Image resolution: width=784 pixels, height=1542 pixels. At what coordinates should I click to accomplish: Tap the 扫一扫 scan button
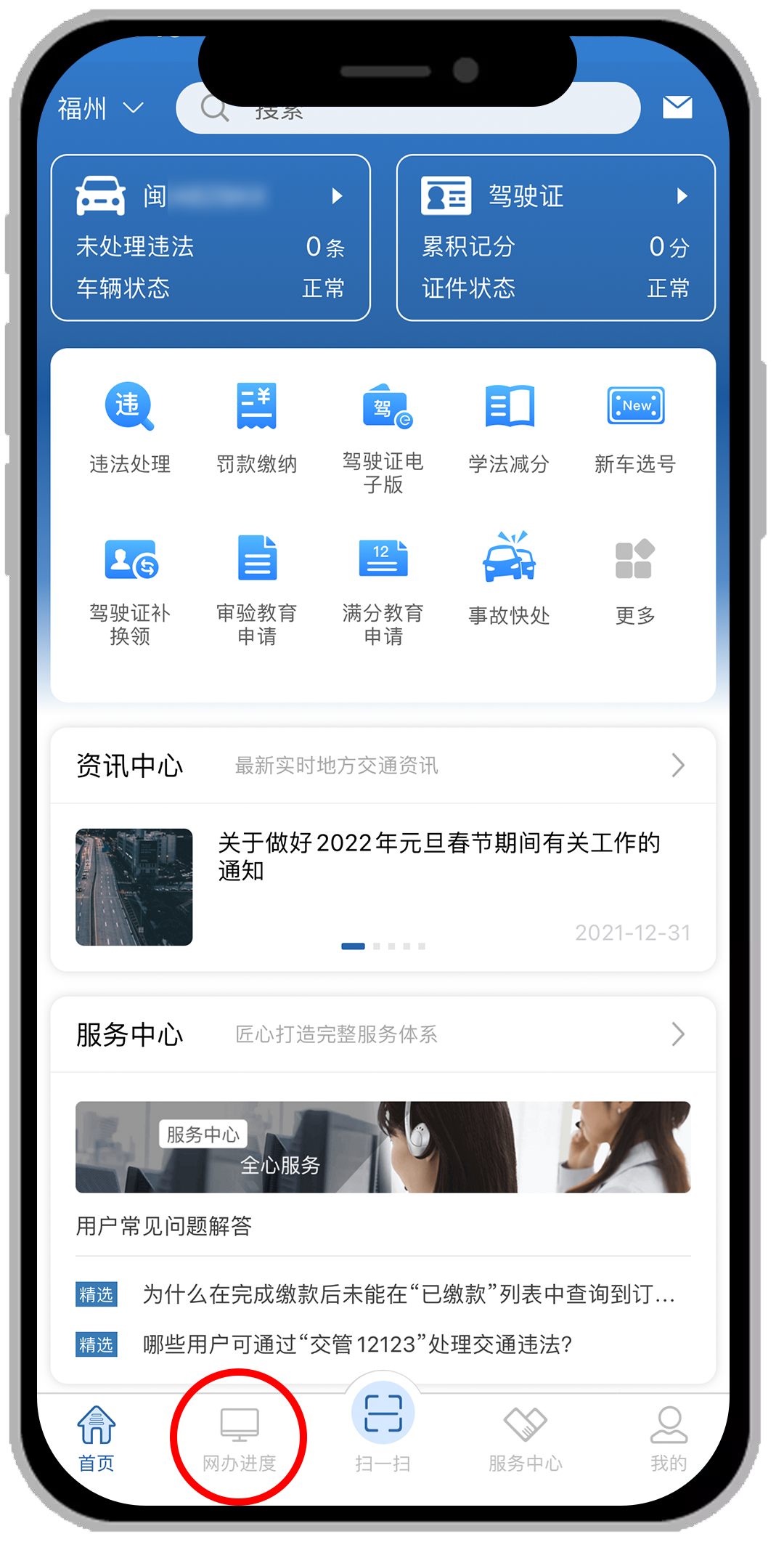383,1425
